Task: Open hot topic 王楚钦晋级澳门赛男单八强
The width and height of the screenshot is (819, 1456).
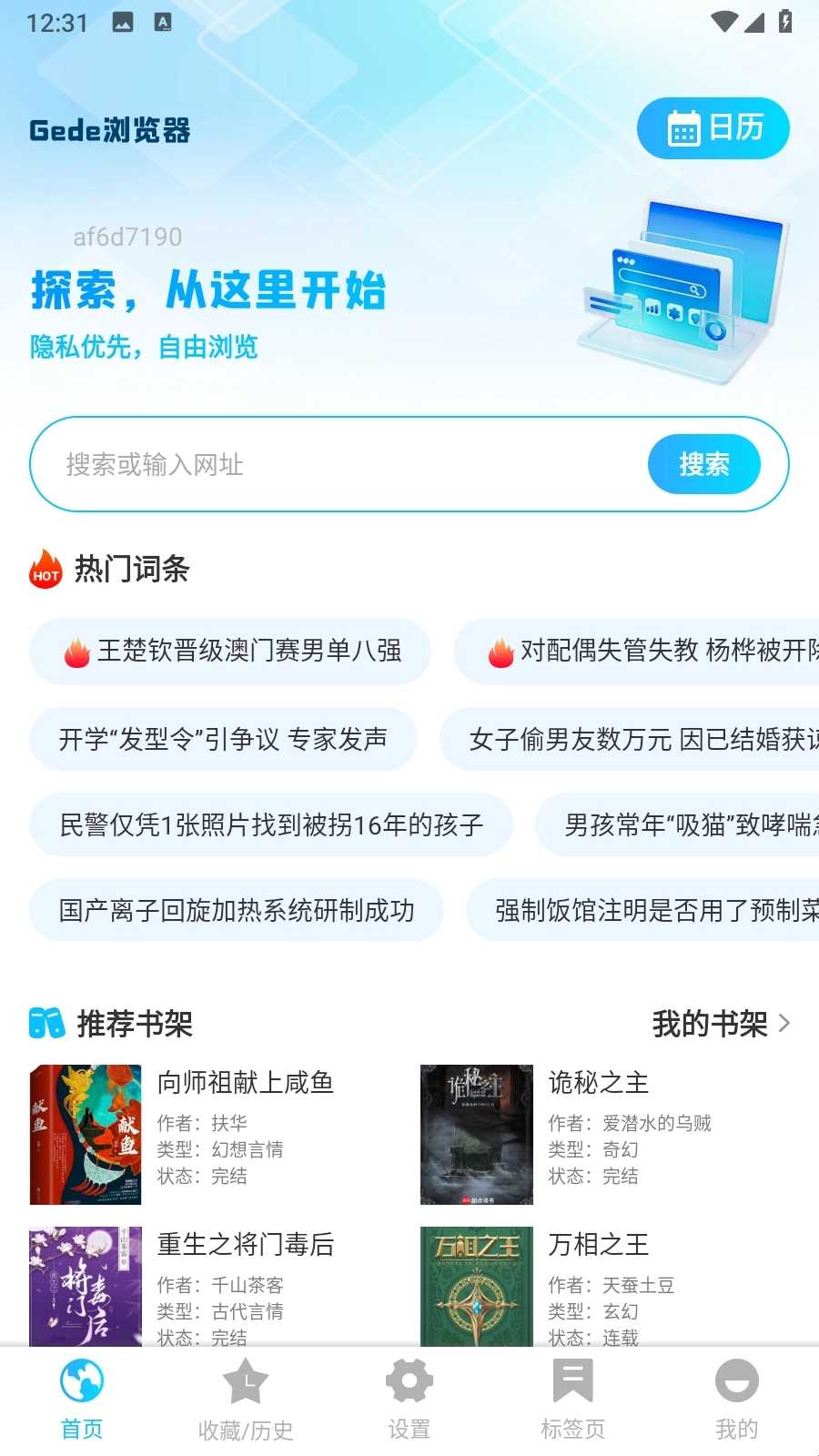Action: click(x=230, y=652)
